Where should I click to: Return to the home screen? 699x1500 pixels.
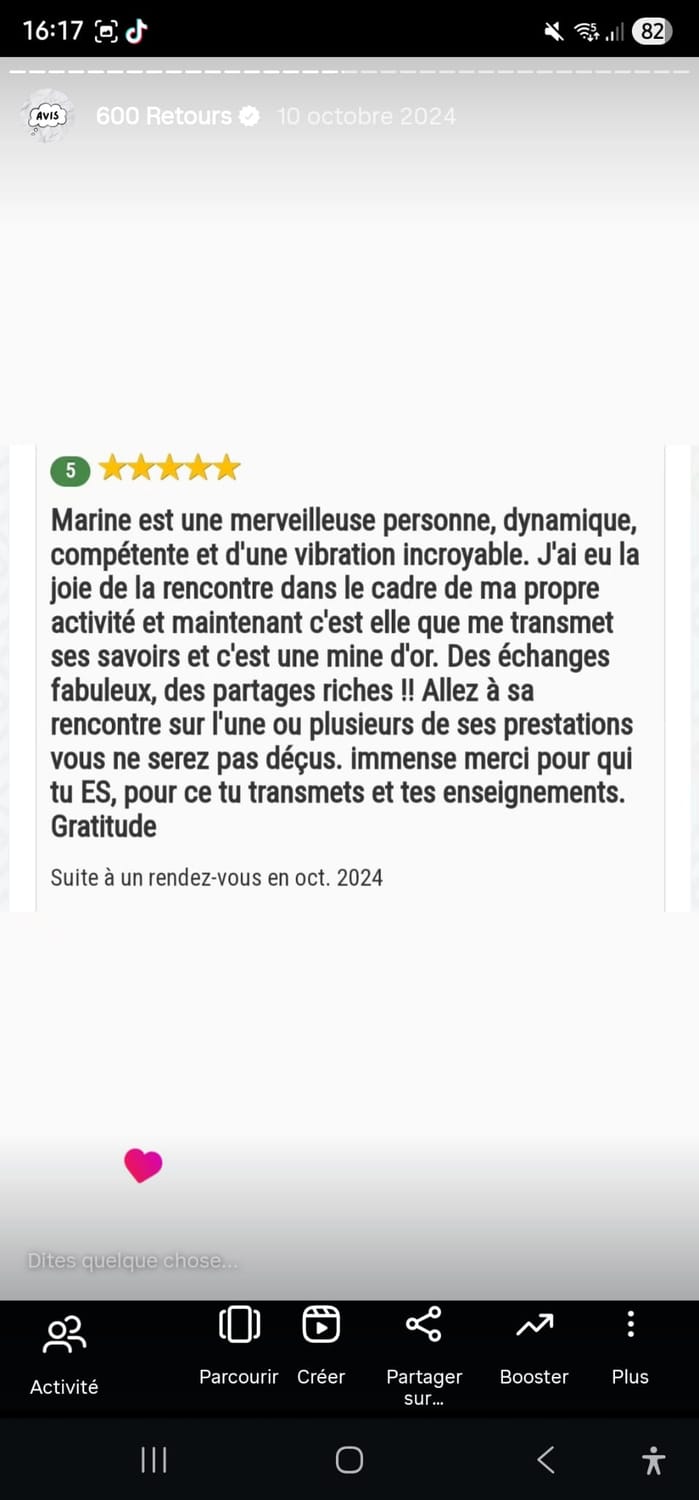(349, 1460)
